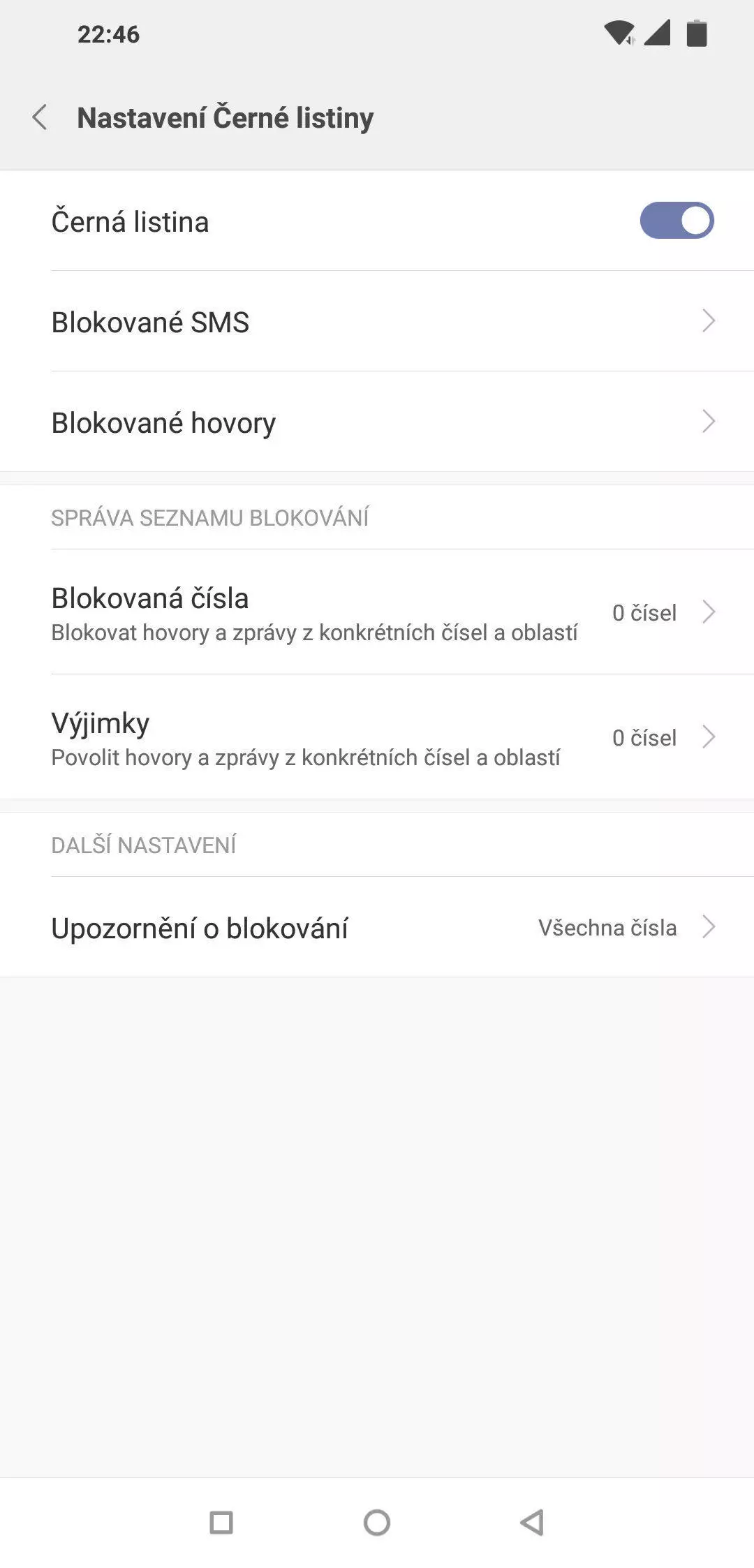
Task: Tap the system home button
Action: click(x=377, y=1523)
